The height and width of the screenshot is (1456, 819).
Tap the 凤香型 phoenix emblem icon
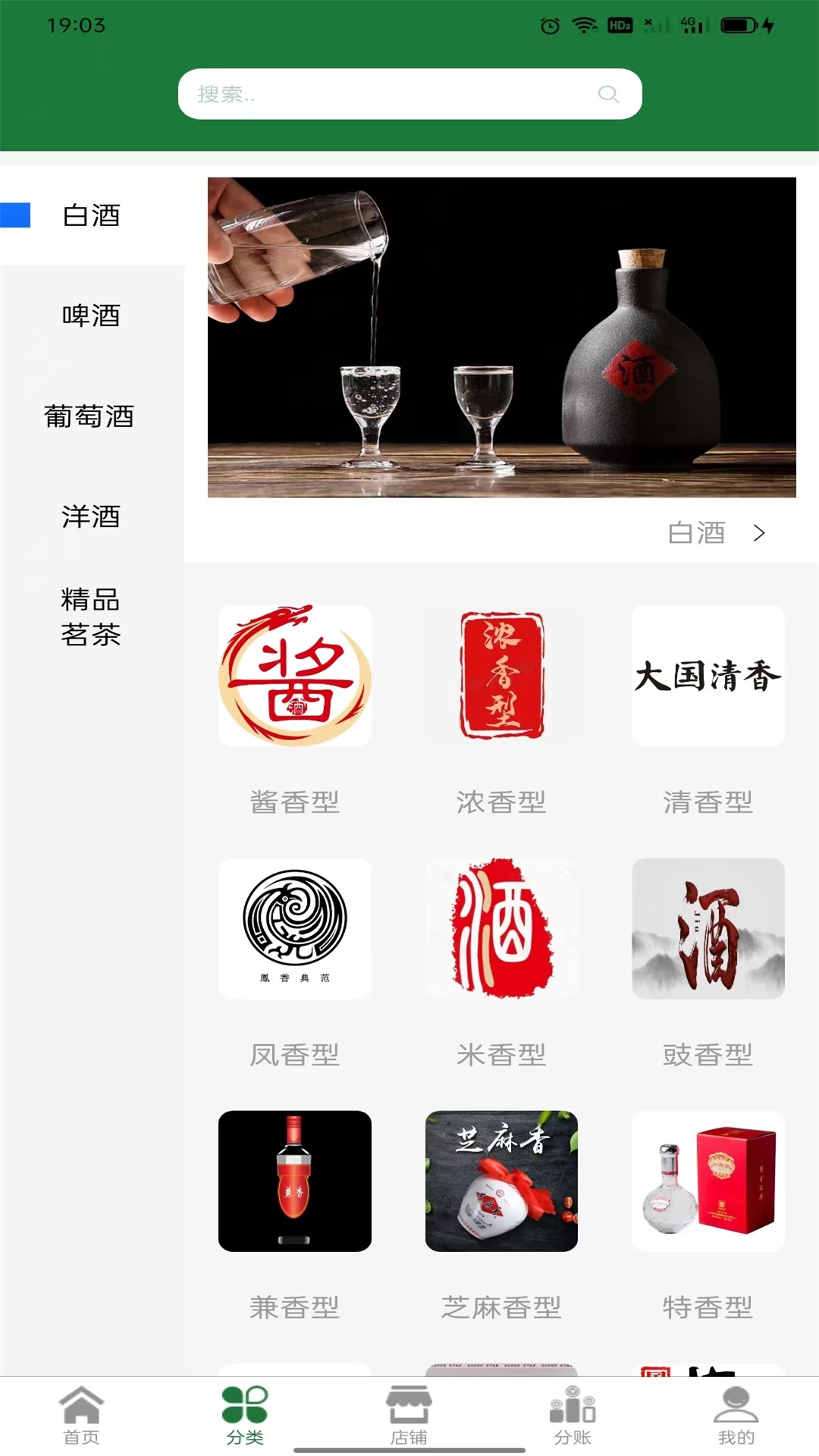(296, 928)
